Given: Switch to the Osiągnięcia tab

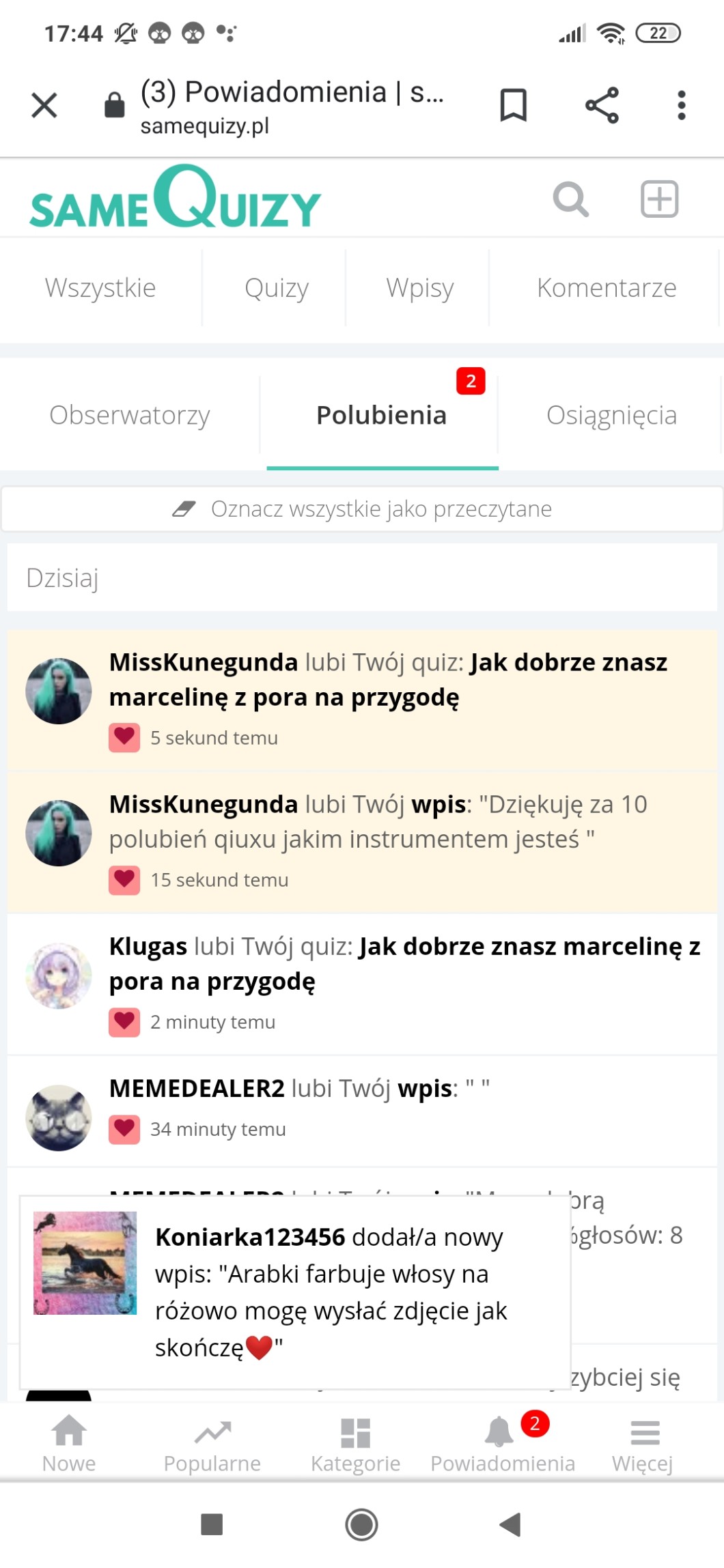Looking at the screenshot, I should tap(611, 415).
